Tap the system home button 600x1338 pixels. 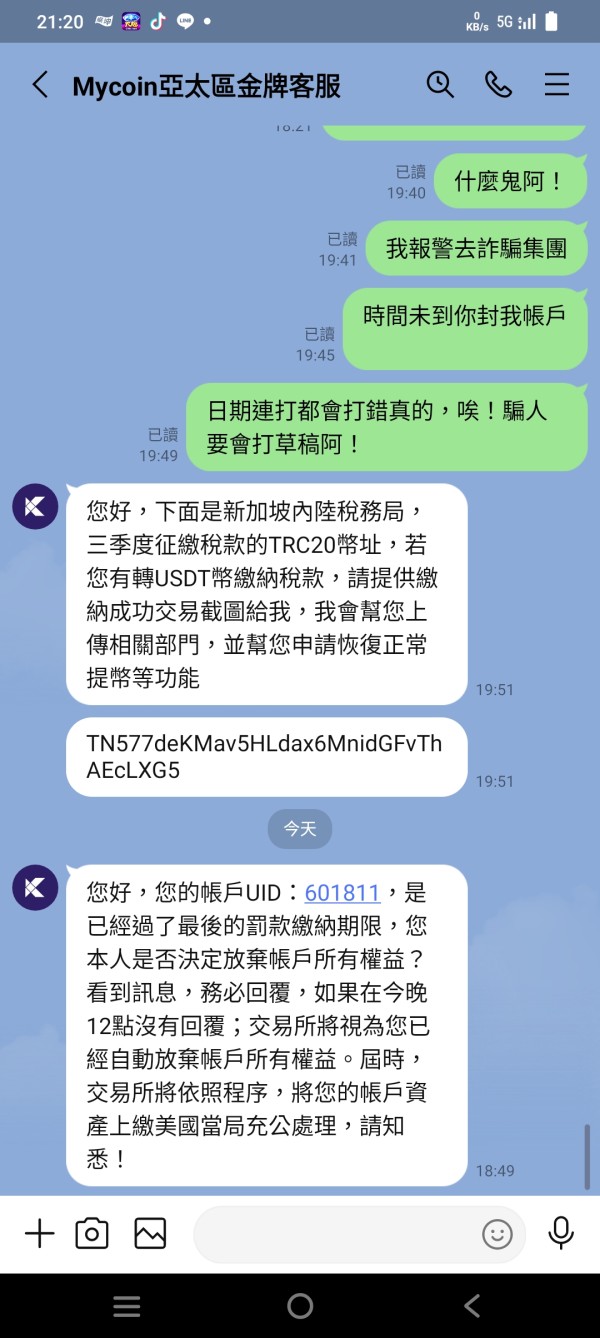(300, 1305)
